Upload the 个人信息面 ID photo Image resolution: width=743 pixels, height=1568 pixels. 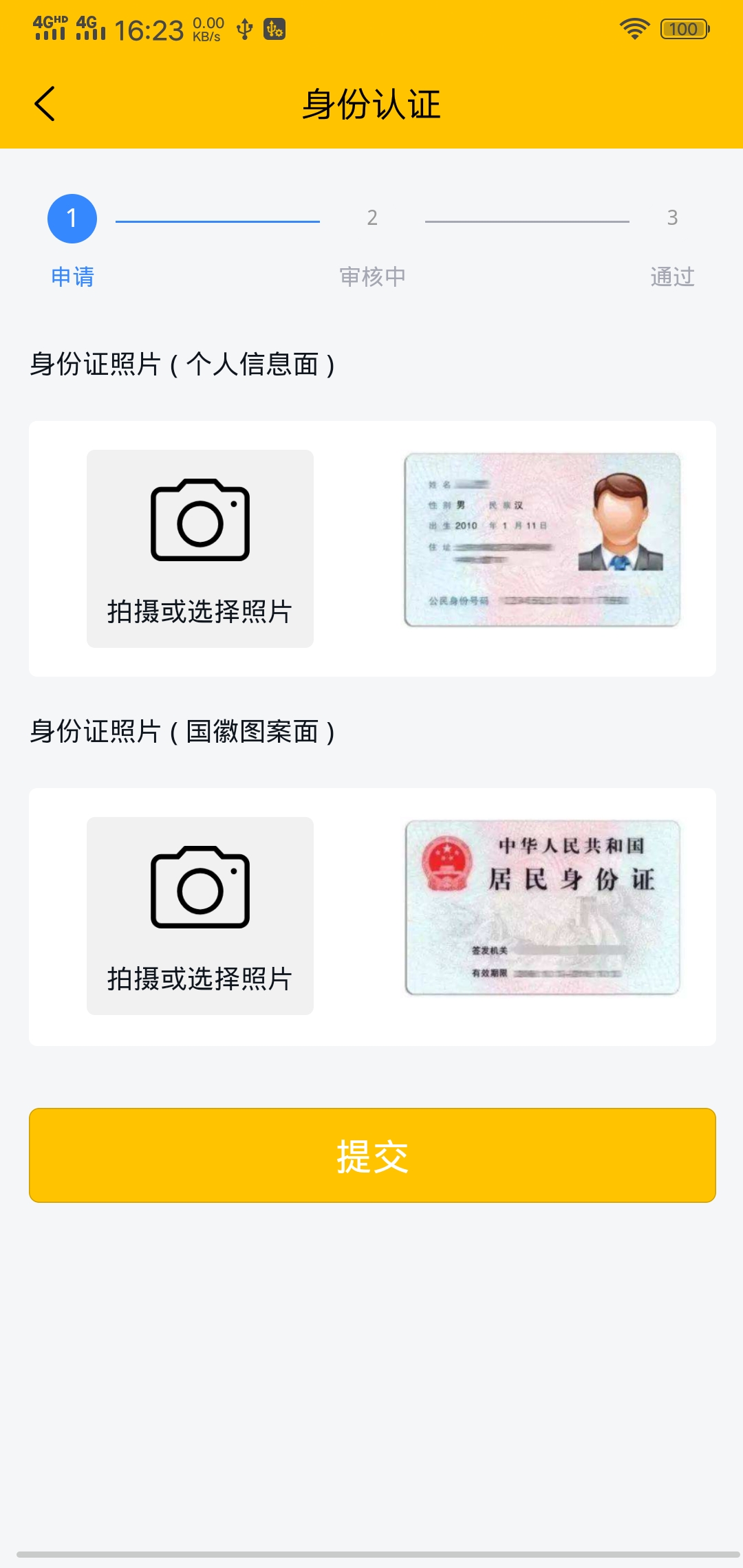click(x=200, y=548)
